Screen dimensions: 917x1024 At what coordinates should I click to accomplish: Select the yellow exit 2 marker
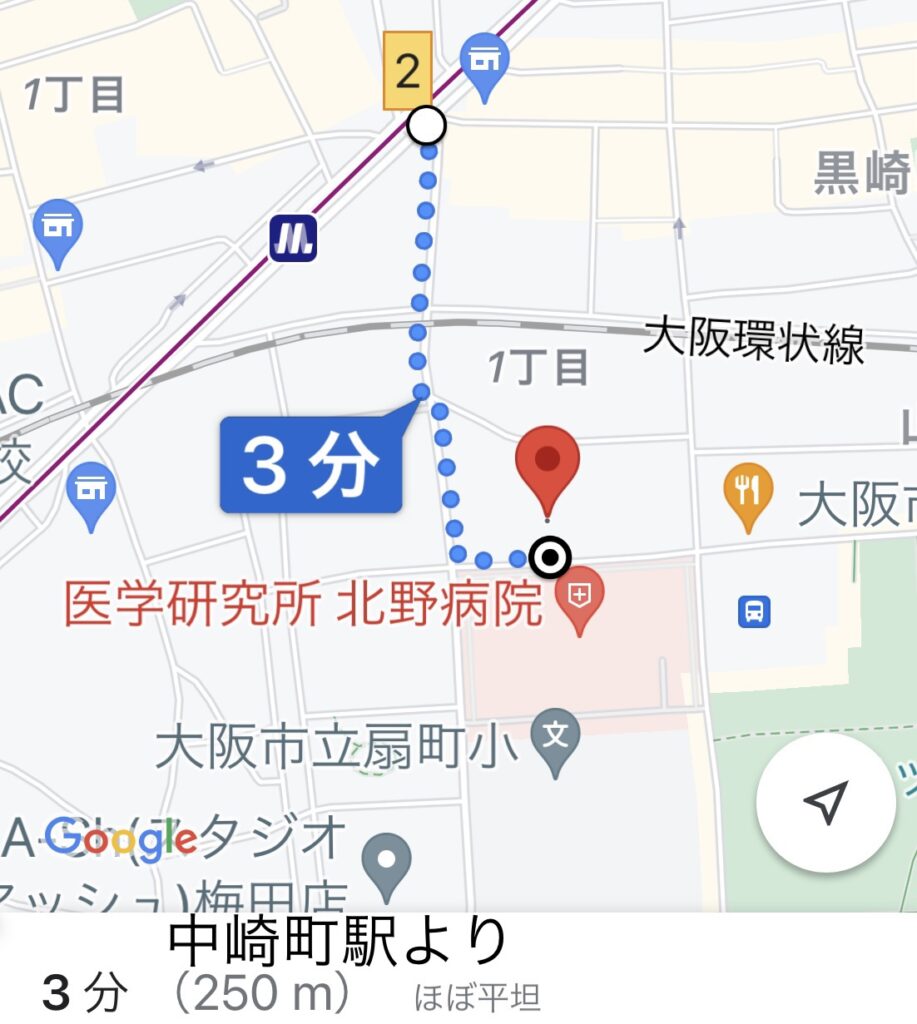[407, 72]
